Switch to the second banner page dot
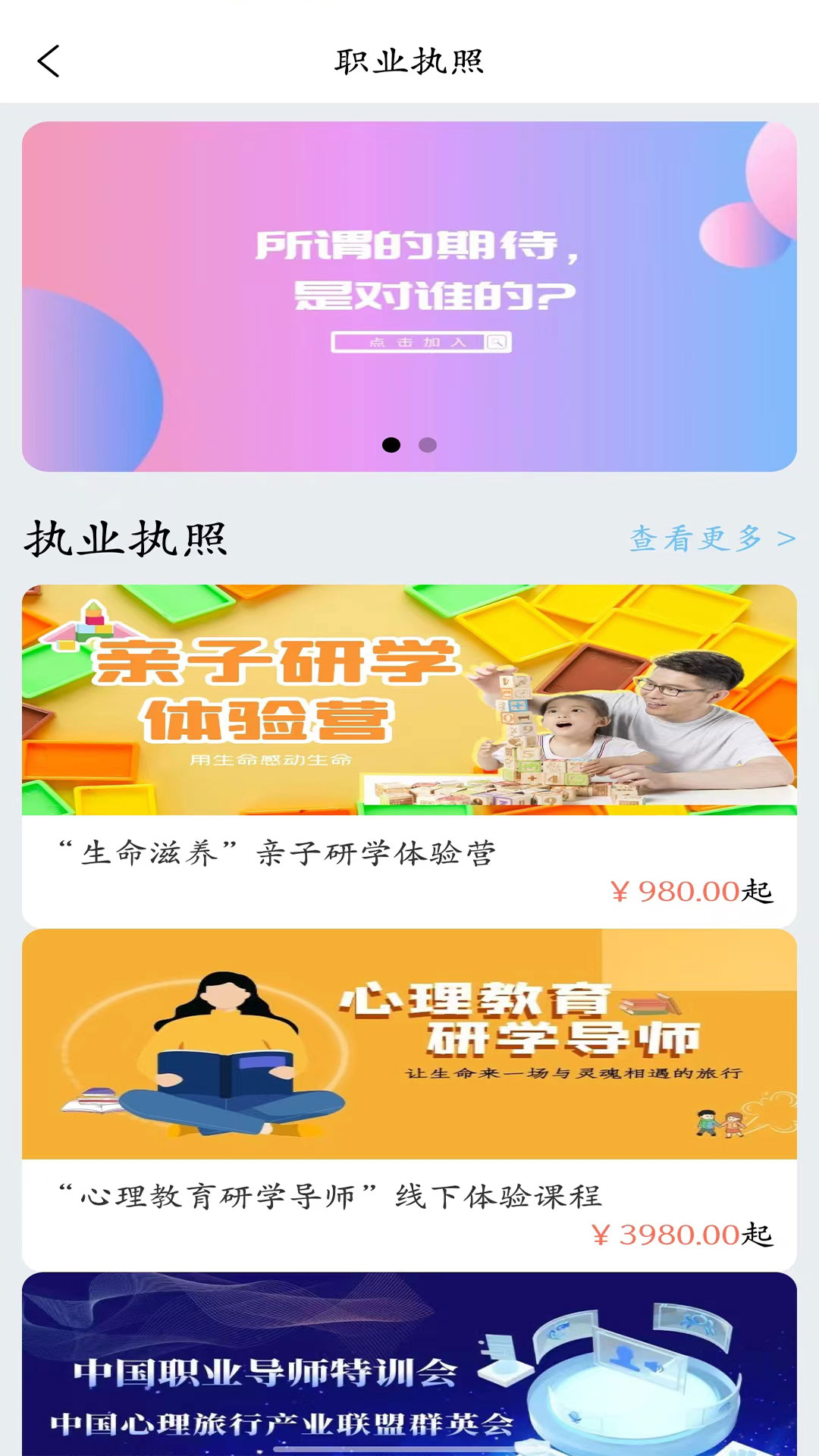 pyautogui.click(x=428, y=445)
